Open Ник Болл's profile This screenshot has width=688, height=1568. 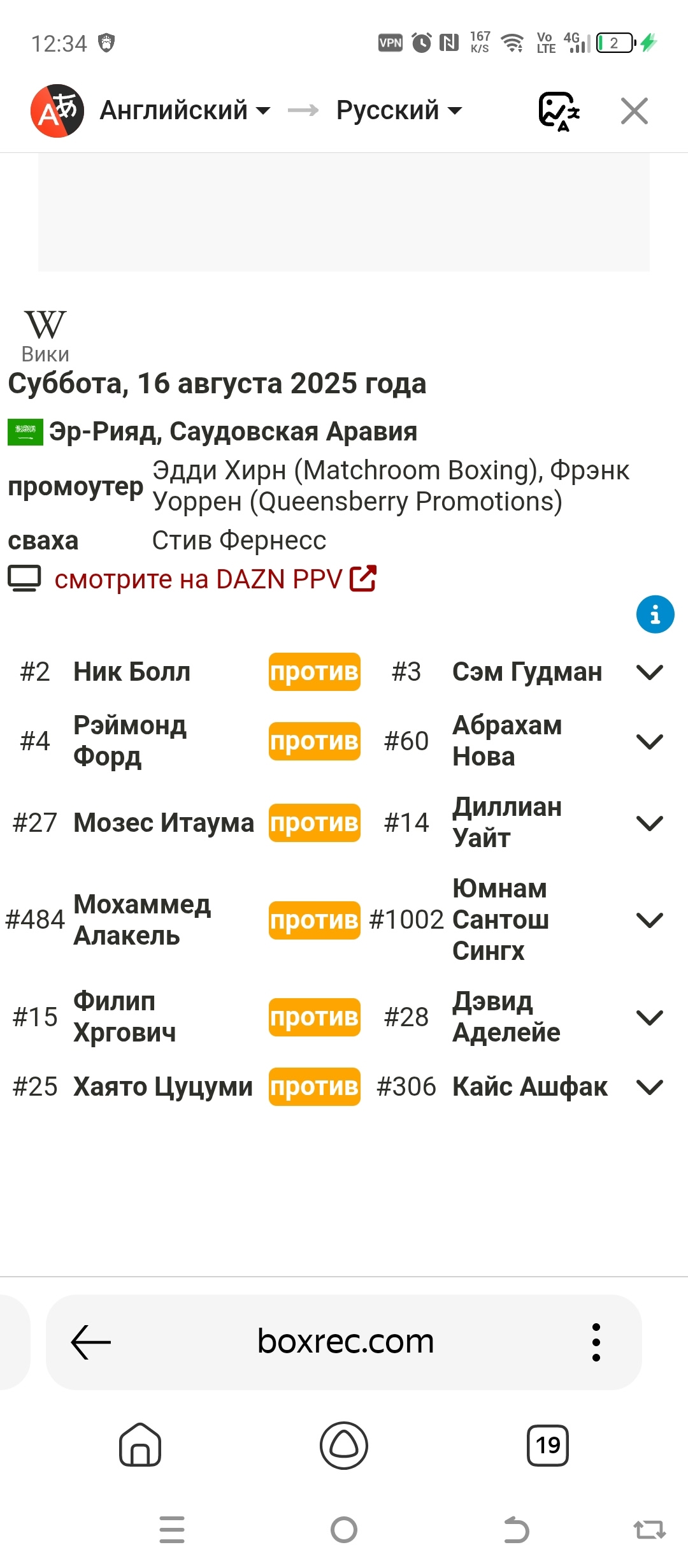(x=132, y=672)
